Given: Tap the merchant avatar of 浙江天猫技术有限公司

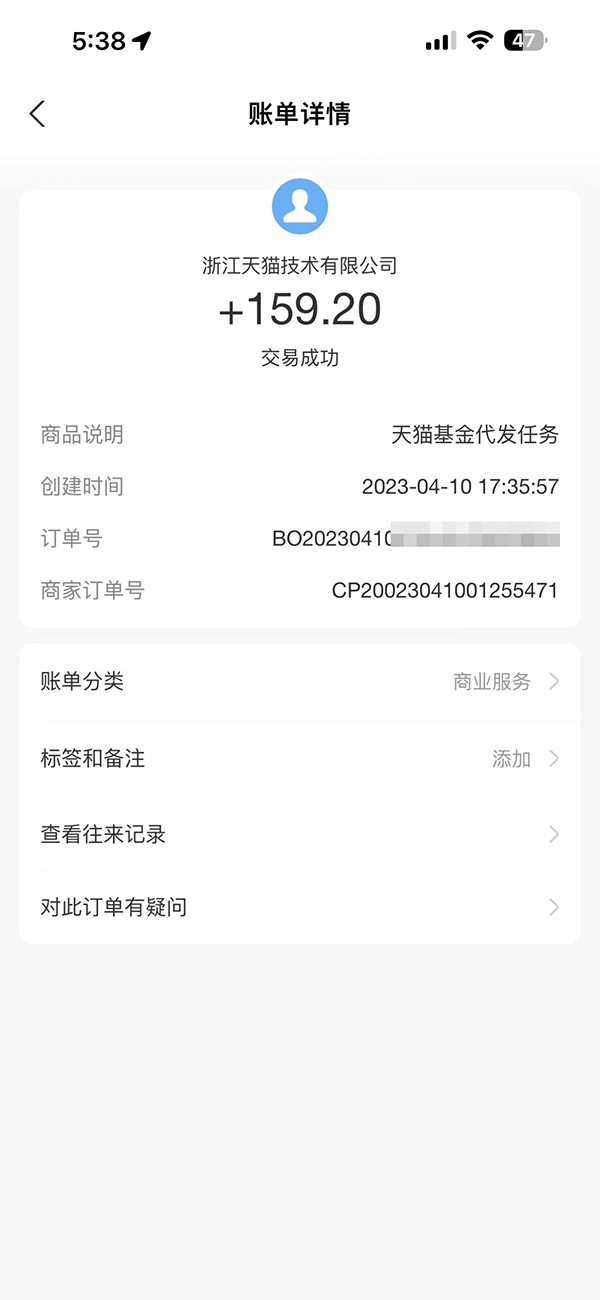Looking at the screenshot, I should (x=300, y=207).
